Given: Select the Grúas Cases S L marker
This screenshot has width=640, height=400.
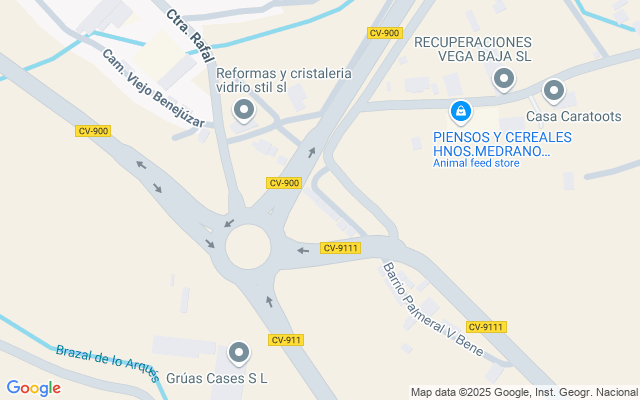Looking at the screenshot, I should pyautogui.click(x=239, y=353).
